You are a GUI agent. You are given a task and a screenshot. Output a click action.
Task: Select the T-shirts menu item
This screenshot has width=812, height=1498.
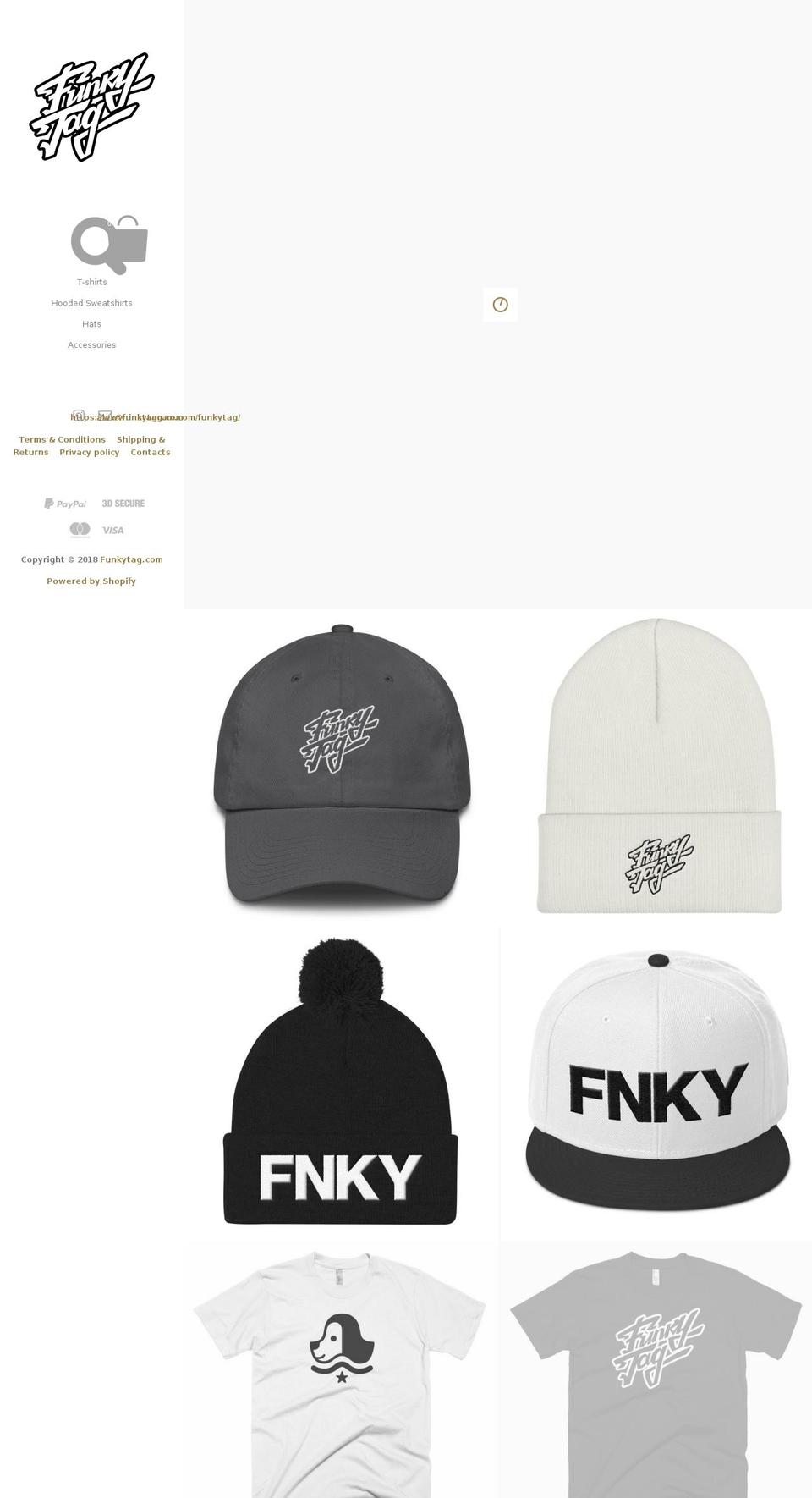[91, 282]
